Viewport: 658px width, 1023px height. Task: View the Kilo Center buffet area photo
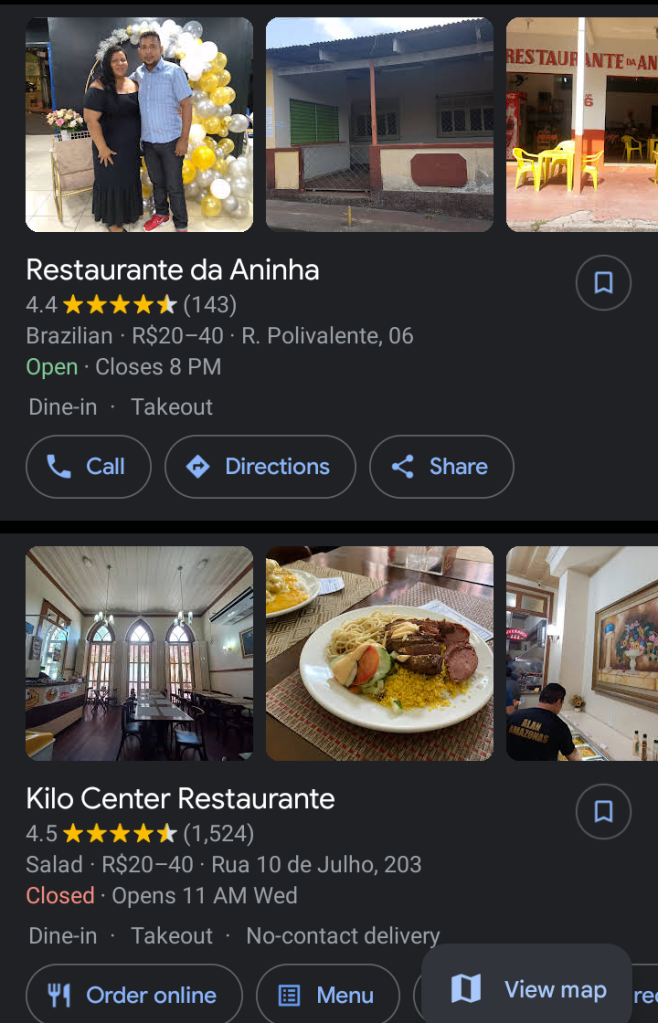[581, 653]
